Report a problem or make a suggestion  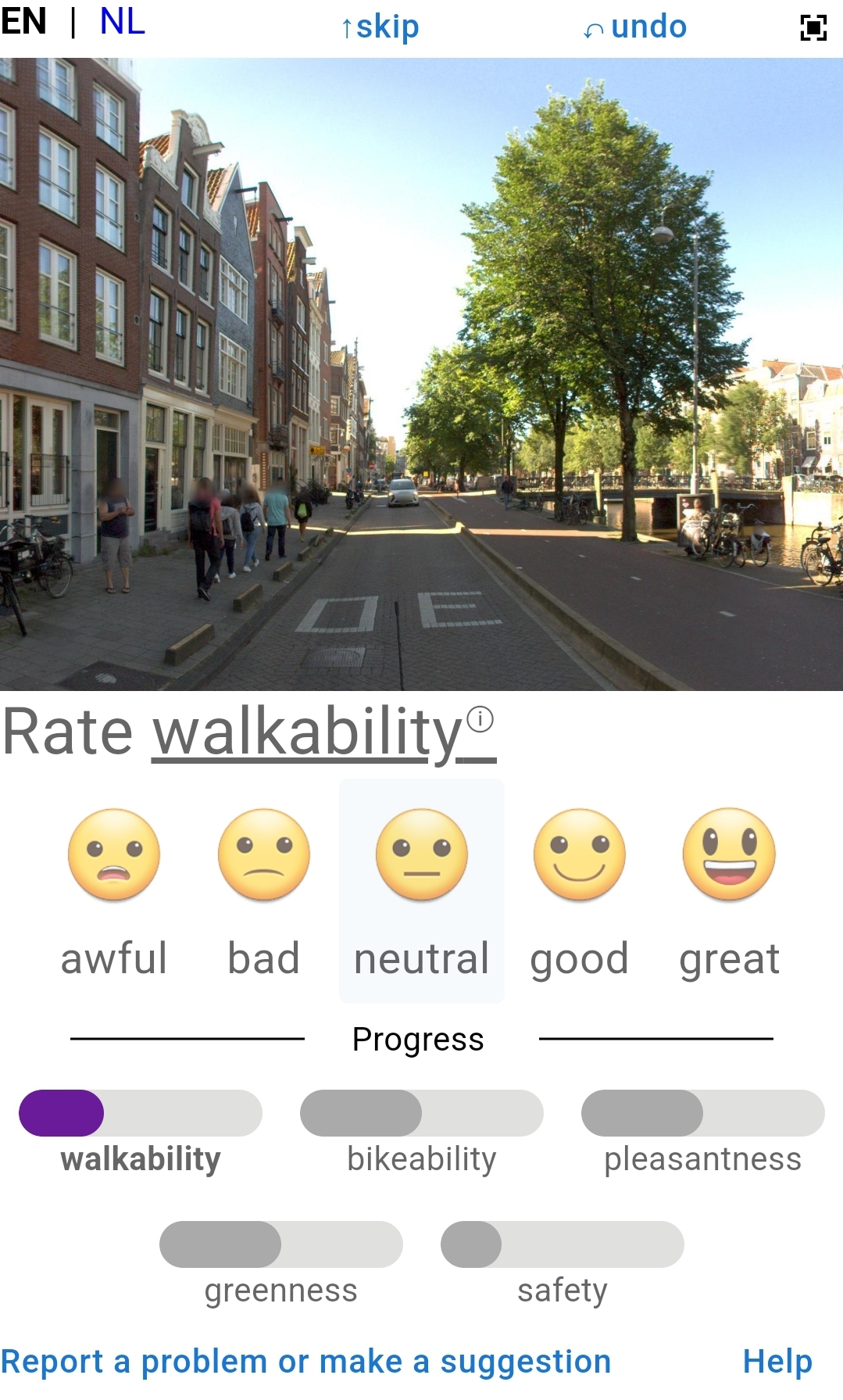[x=306, y=1362]
